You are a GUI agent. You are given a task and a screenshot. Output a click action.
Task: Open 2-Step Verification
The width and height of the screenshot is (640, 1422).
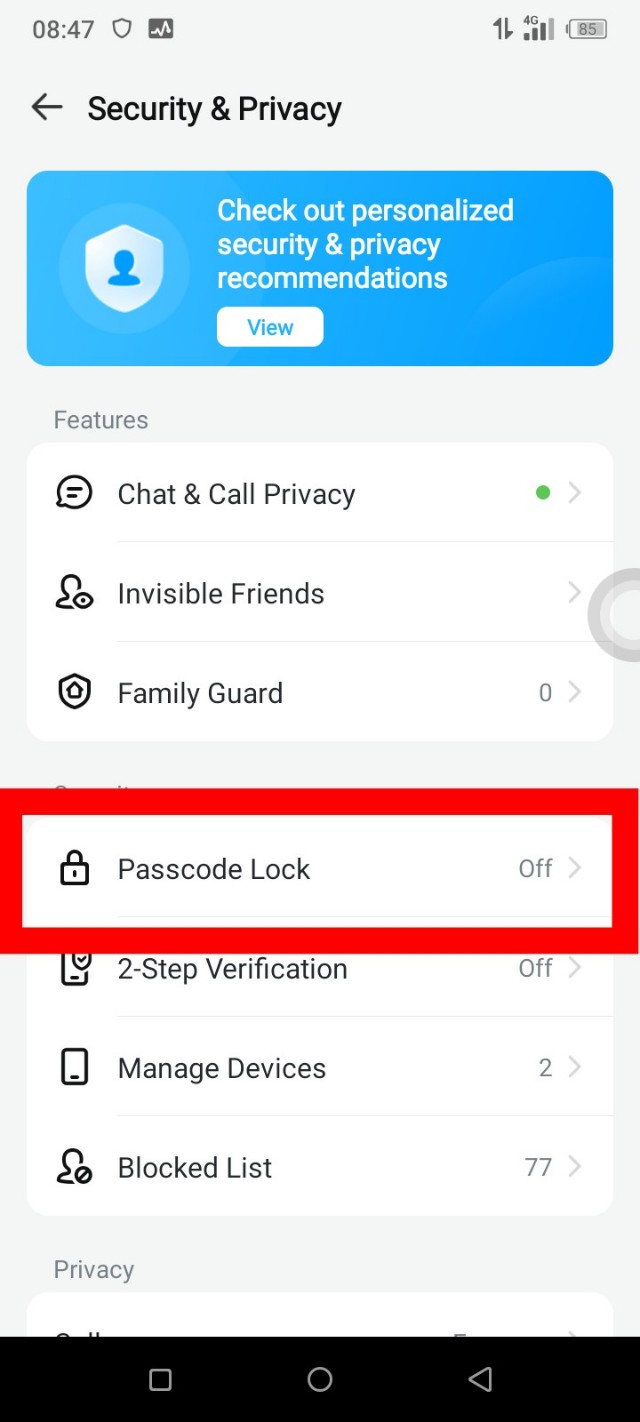pyautogui.click(x=319, y=969)
